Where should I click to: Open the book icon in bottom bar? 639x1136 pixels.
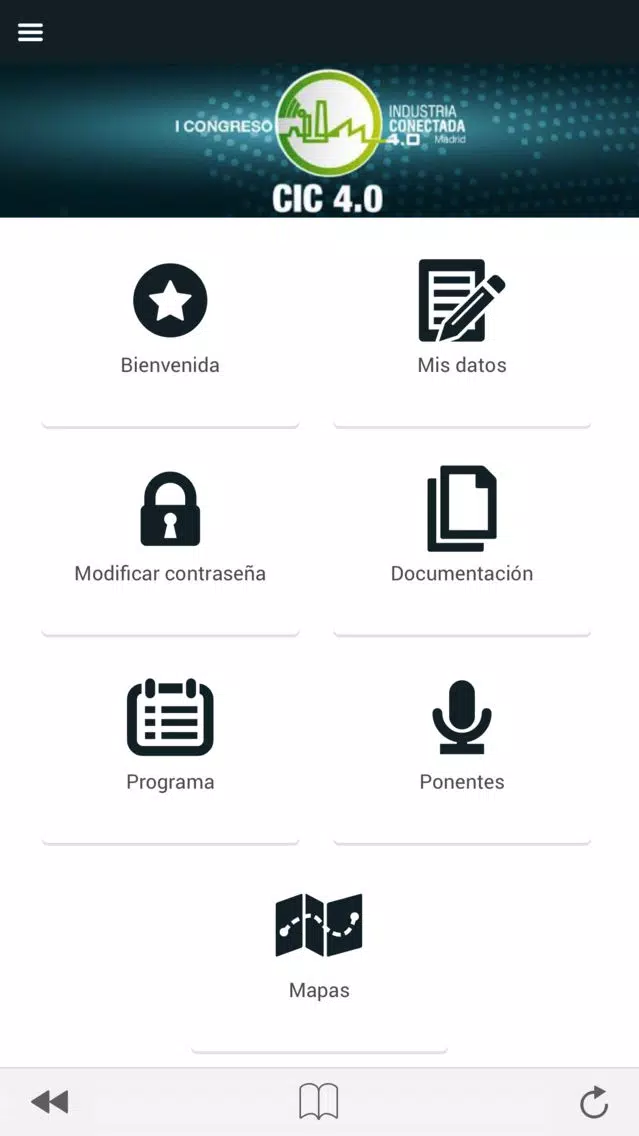click(319, 1102)
